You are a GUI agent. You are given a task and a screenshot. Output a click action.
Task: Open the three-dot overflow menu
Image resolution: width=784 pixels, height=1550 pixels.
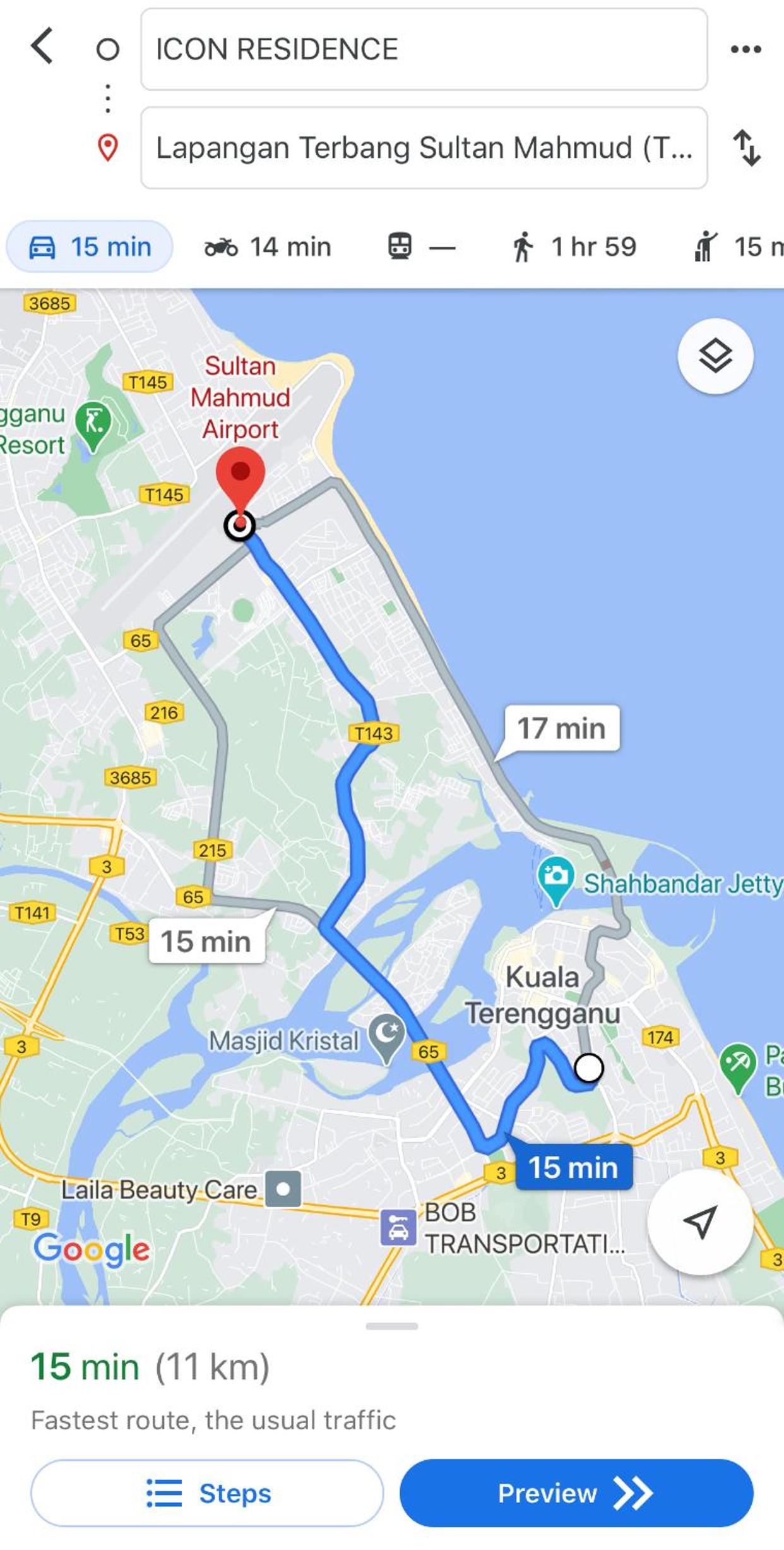click(x=745, y=49)
